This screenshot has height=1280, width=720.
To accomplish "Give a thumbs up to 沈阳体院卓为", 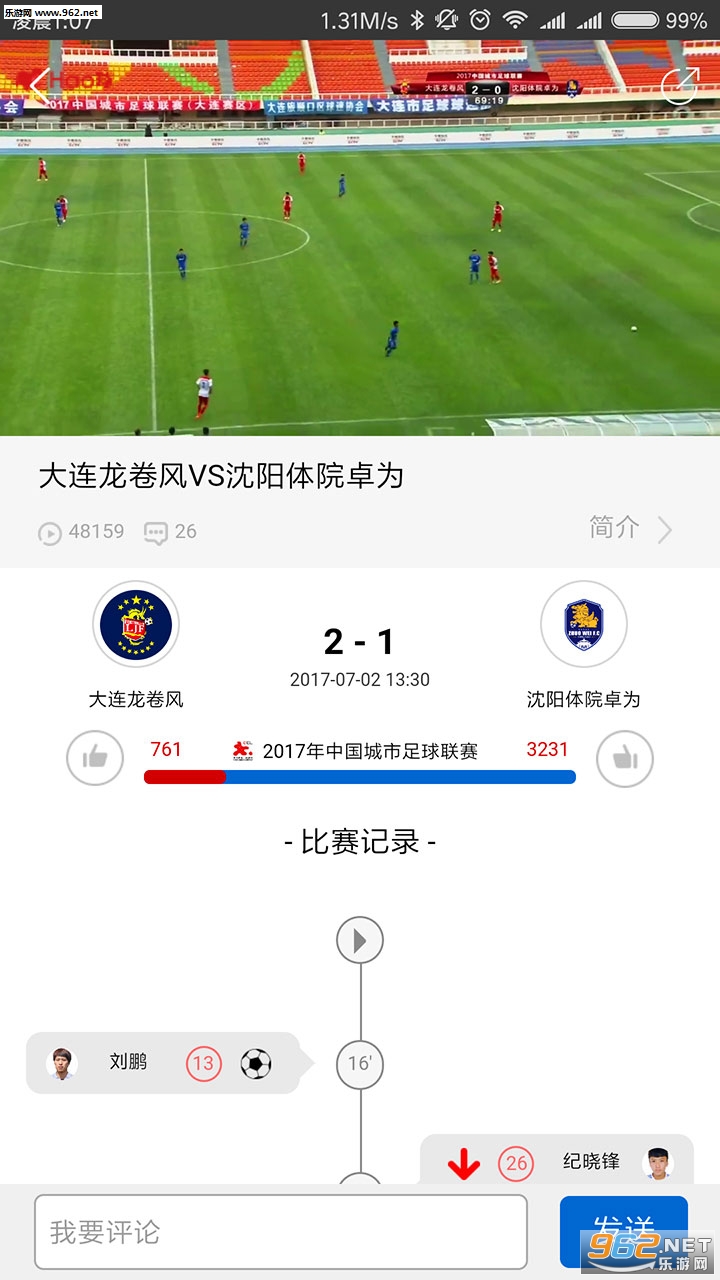I will [625, 758].
